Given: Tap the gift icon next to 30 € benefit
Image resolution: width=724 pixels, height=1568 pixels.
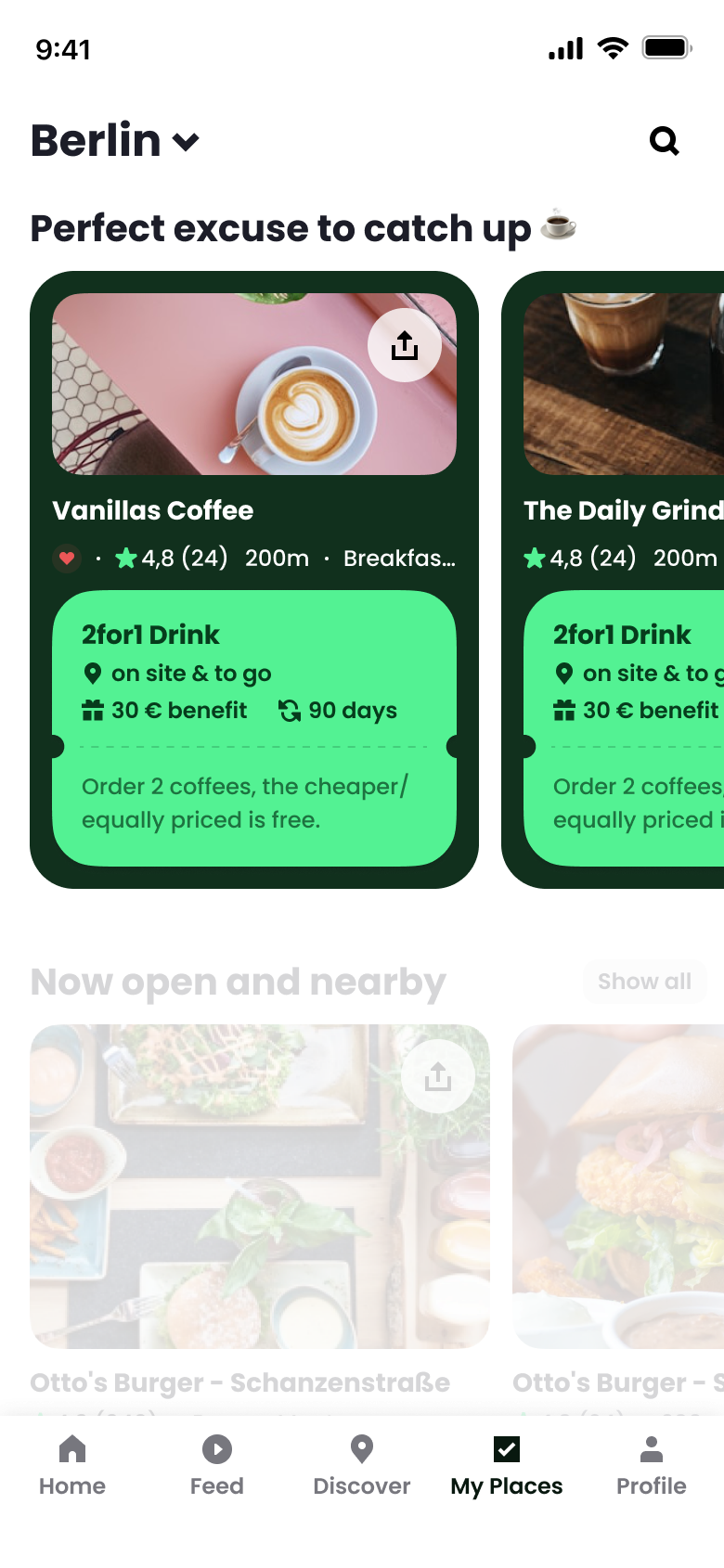Looking at the screenshot, I should coord(94,710).
